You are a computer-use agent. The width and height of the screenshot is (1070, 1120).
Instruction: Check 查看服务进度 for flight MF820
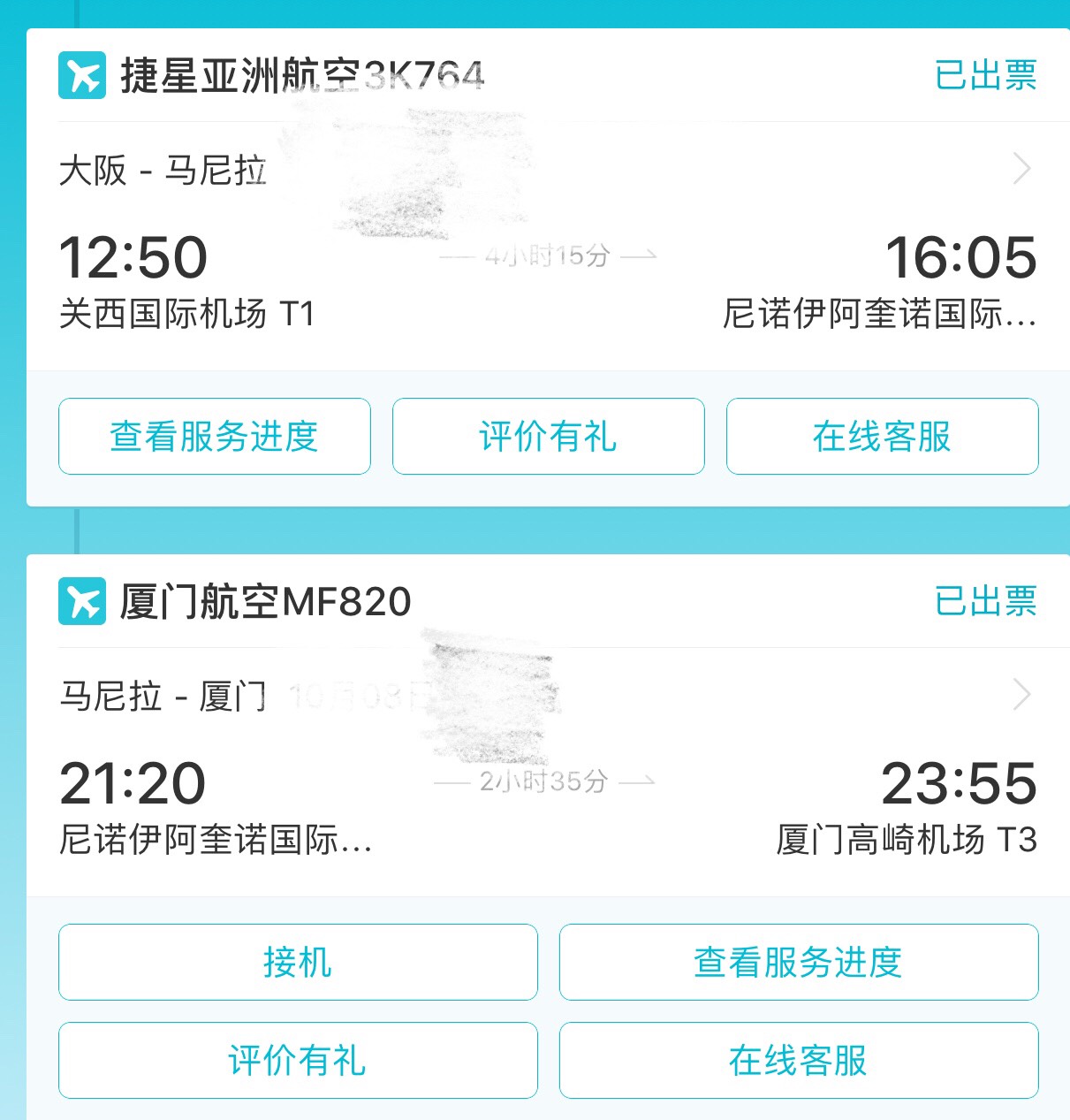point(798,962)
